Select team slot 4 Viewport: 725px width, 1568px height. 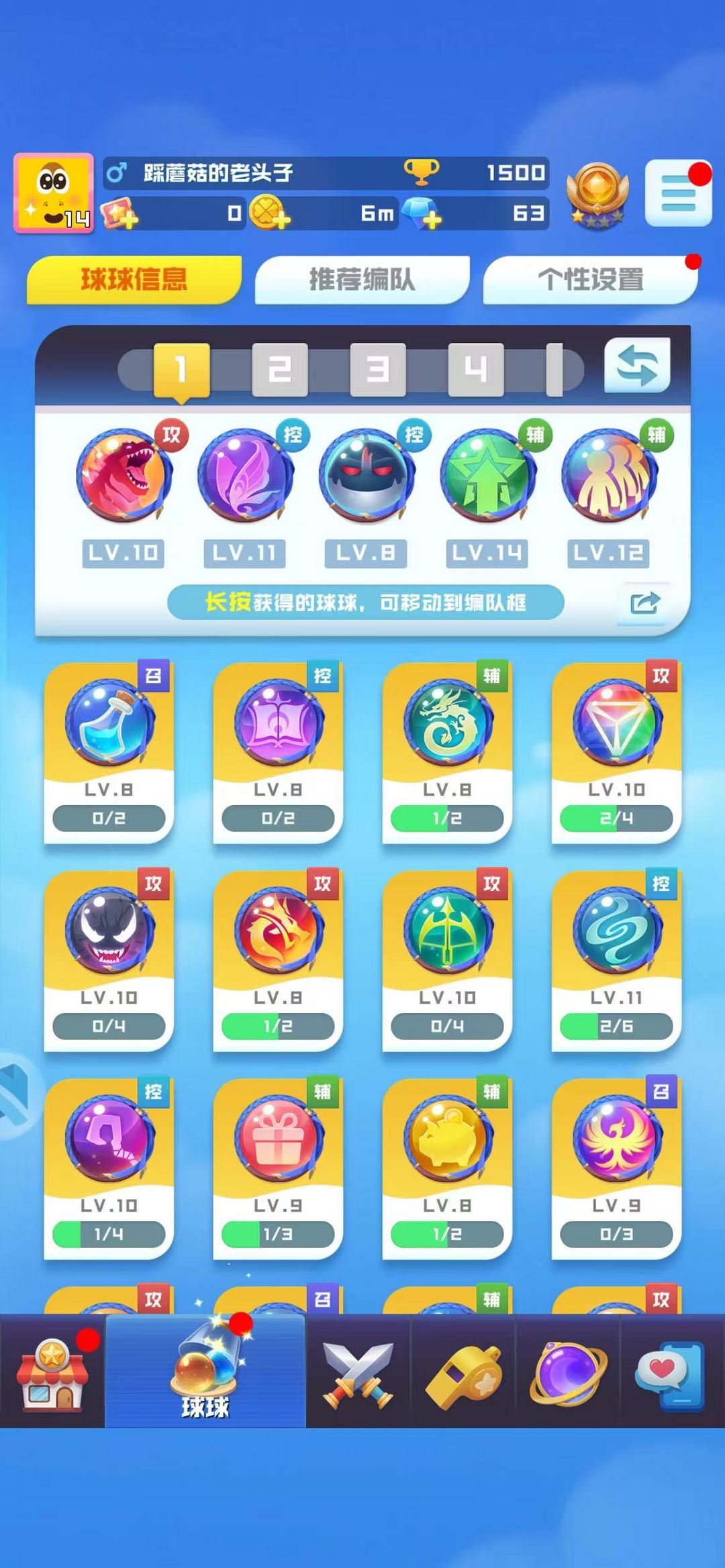pos(476,369)
